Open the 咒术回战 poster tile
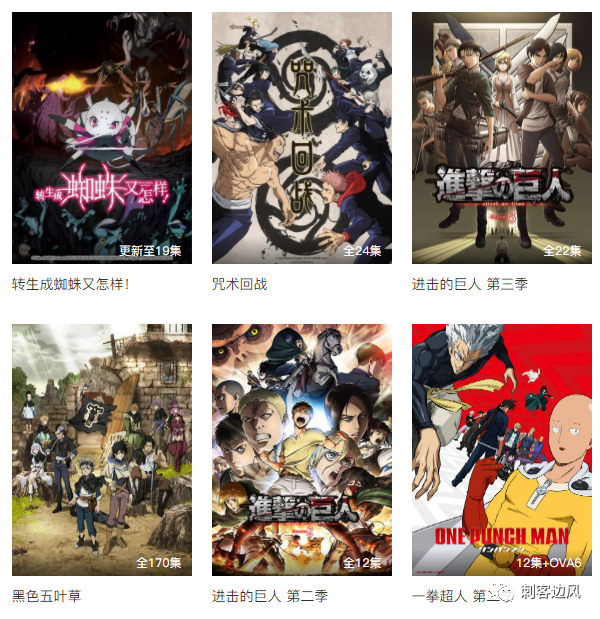The image size is (600, 619). [301, 138]
